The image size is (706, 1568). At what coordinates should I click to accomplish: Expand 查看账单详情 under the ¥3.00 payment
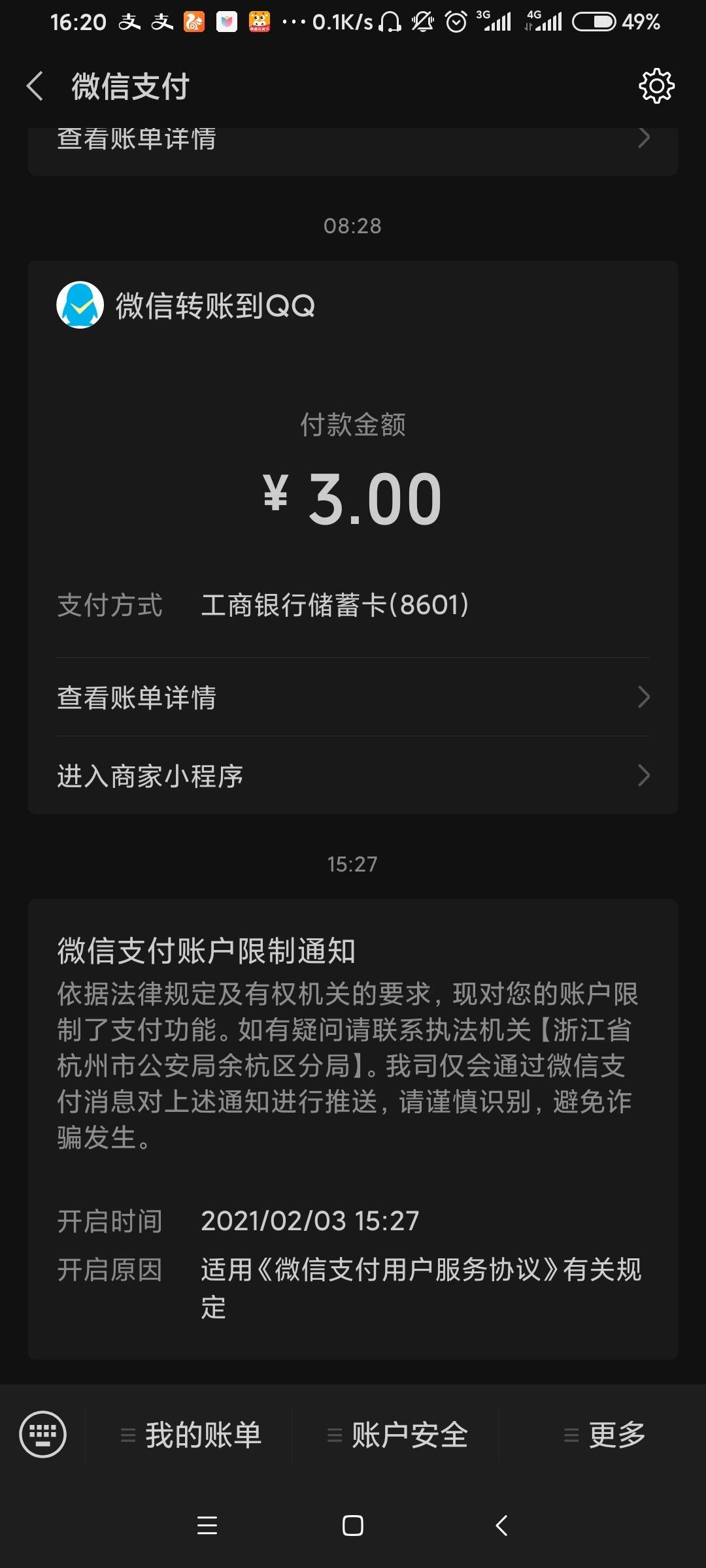645,698
